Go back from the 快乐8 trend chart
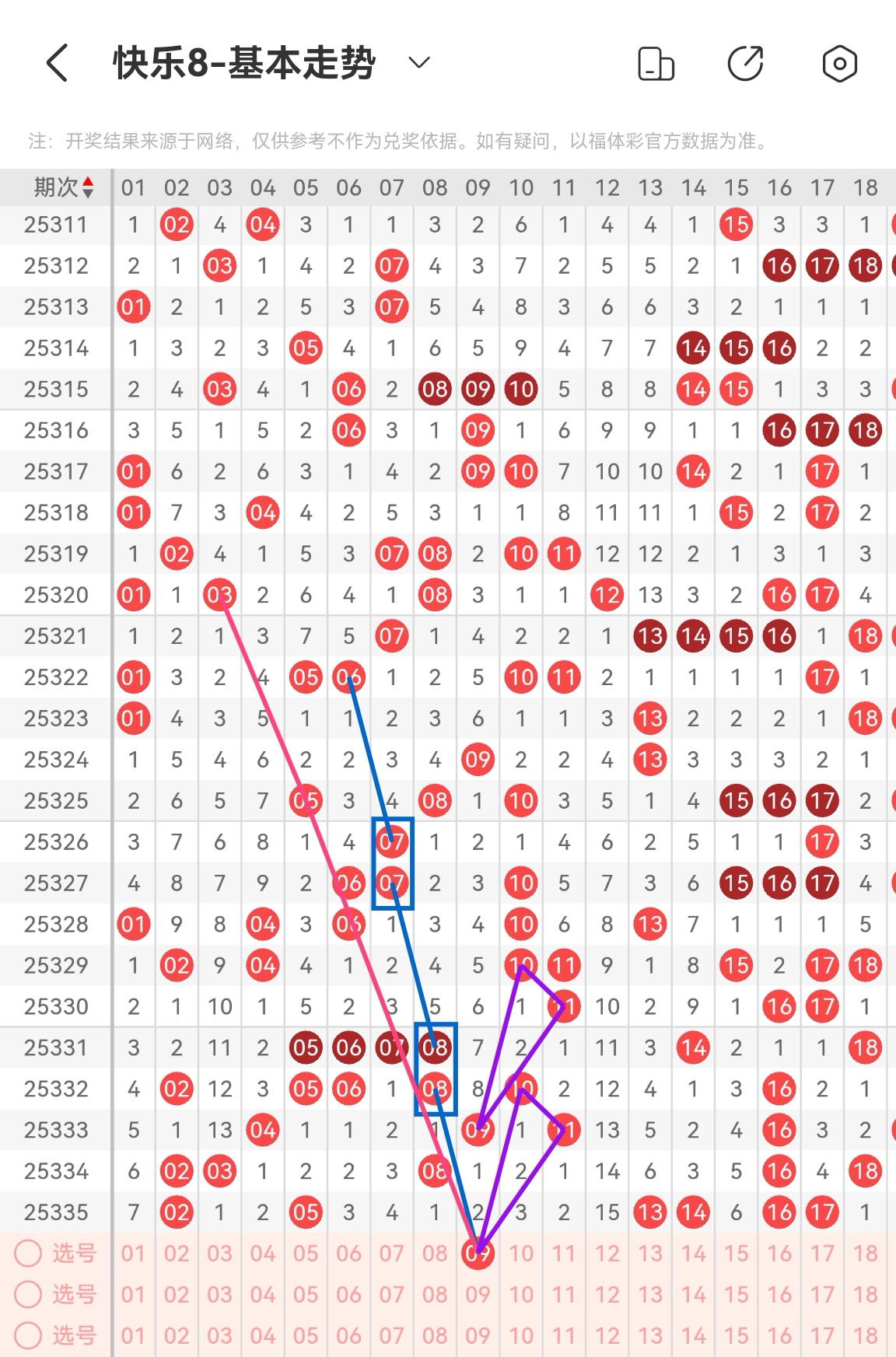The width and height of the screenshot is (896, 1357). (58, 63)
